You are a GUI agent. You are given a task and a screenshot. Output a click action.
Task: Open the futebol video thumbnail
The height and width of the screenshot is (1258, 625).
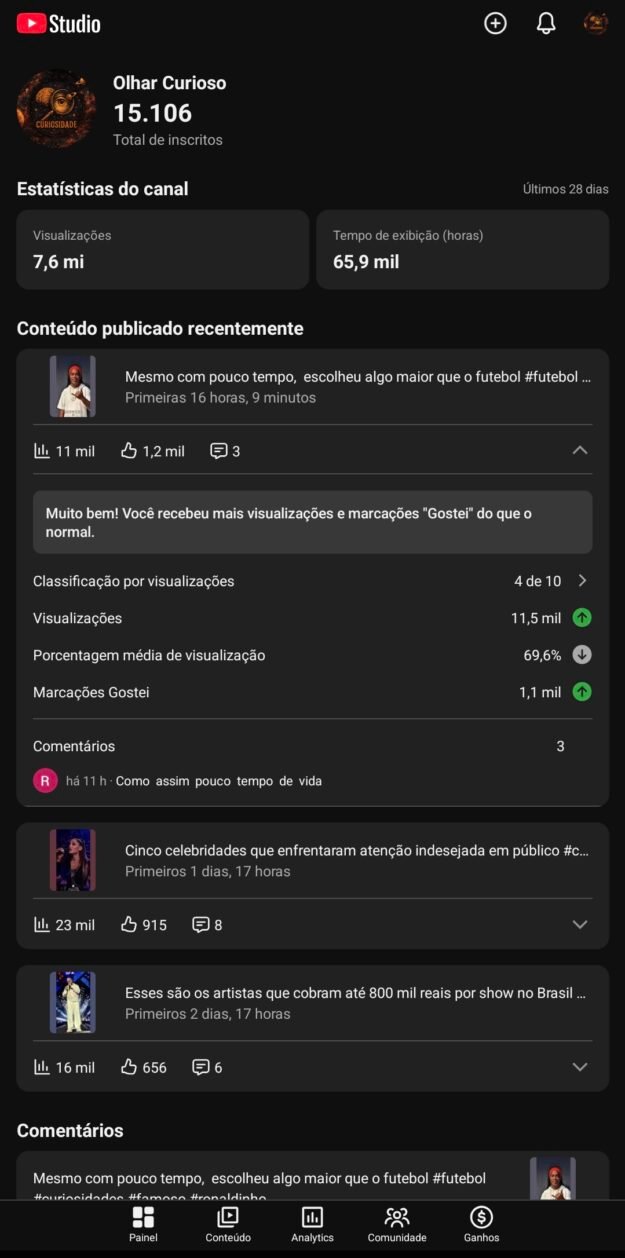(x=73, y=386)
